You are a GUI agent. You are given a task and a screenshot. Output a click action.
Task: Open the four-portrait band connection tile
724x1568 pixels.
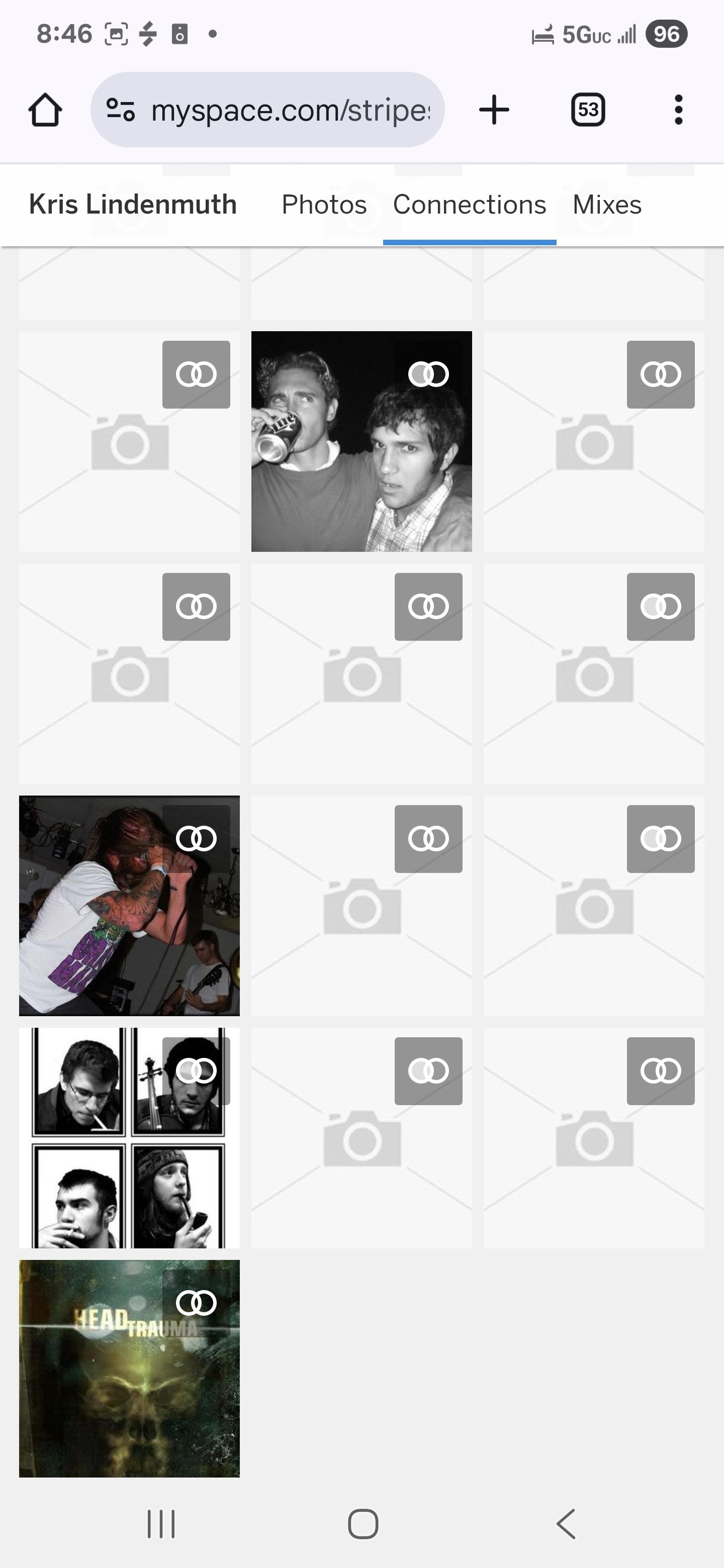point(129,1138)
